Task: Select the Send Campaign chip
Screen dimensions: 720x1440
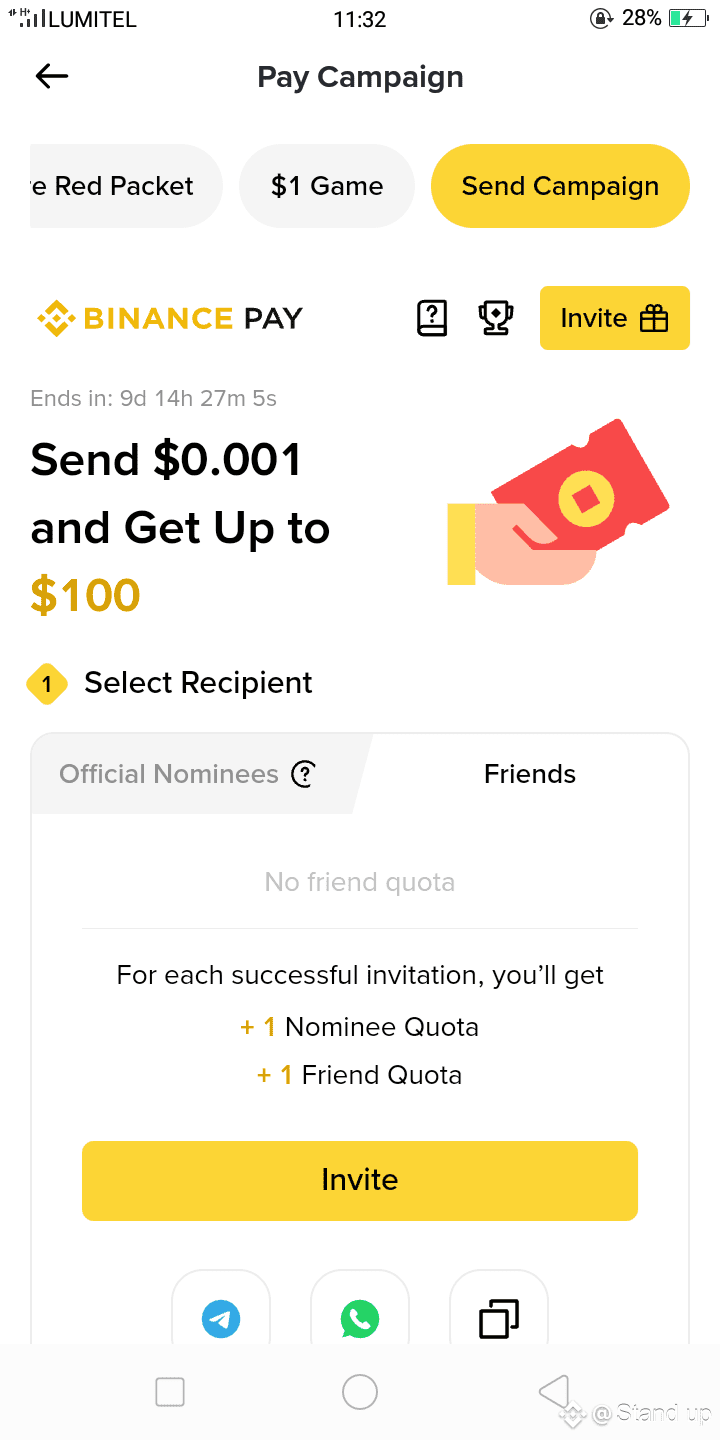Action: [x=560, y=186]
